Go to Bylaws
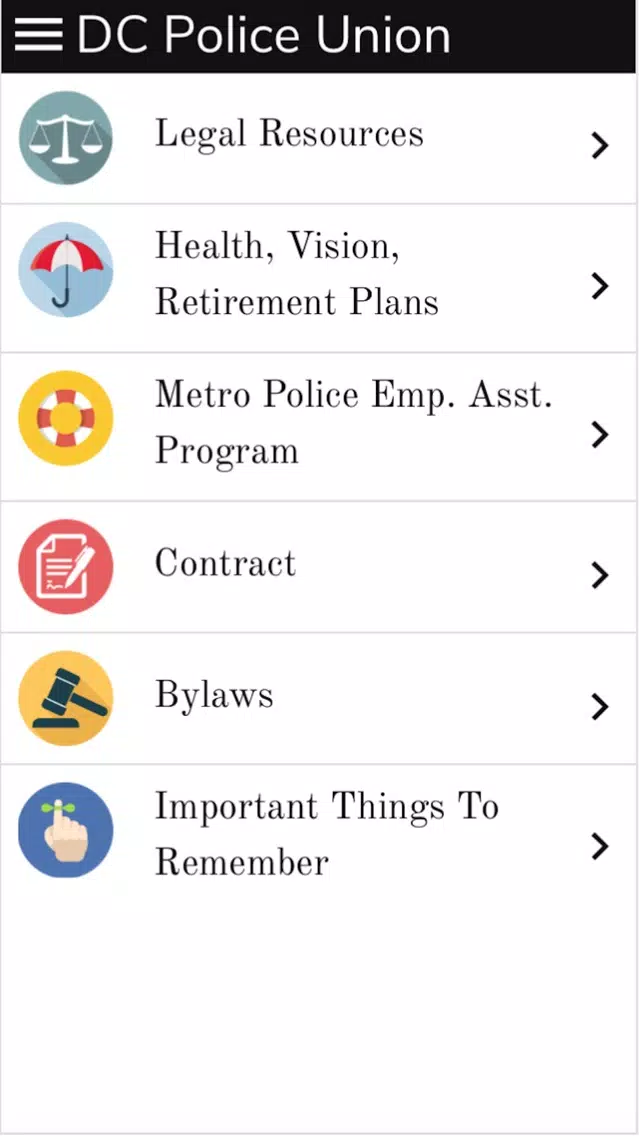 pyautogui.click(x=319, y=698)
